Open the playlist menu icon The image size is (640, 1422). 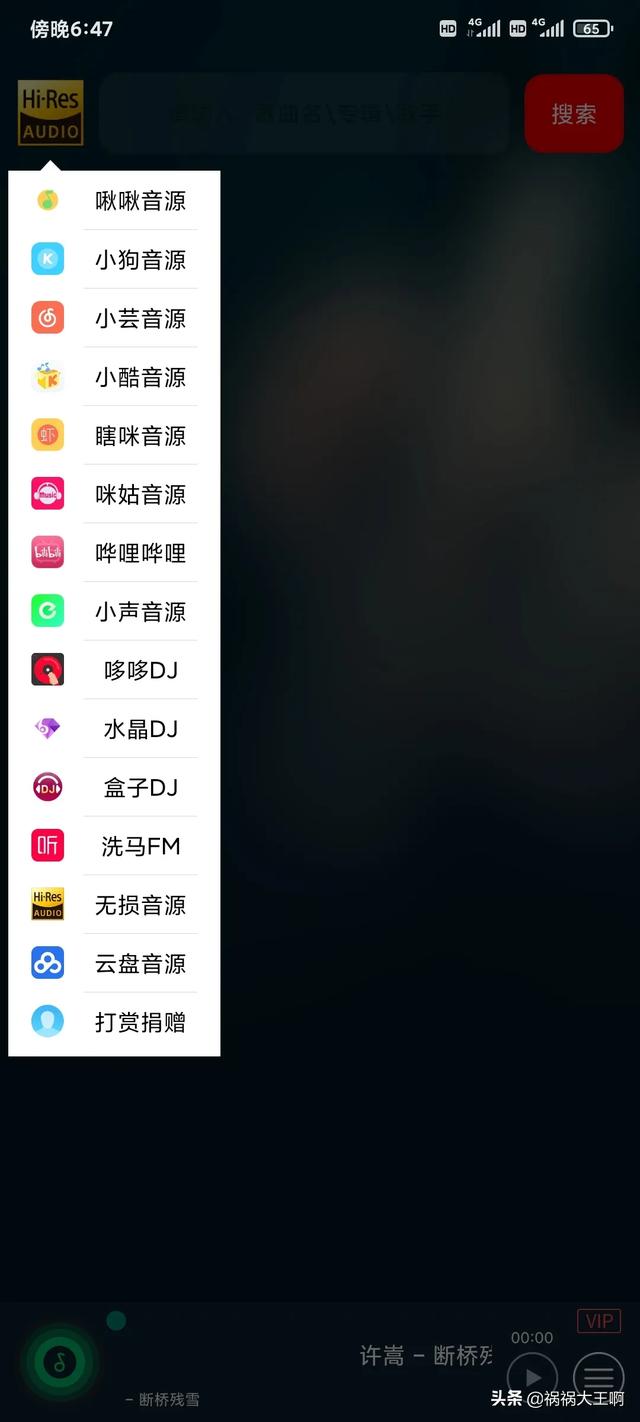[598, 1377]
